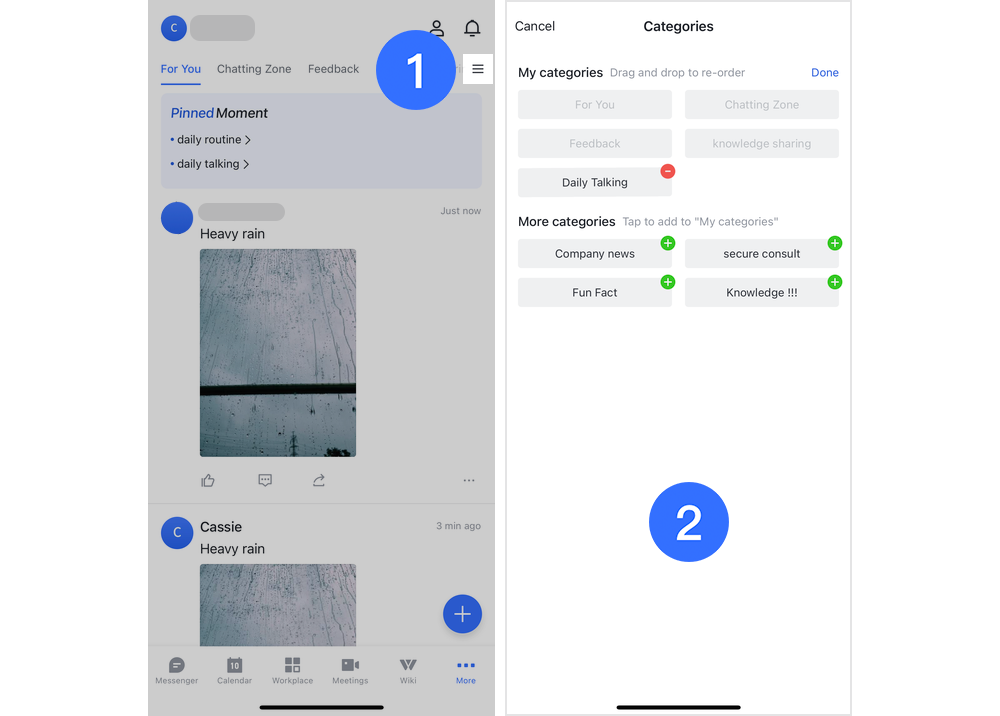Open the pinned daily talking moment
Screen dimensions: 1000x716
point(211,164)
